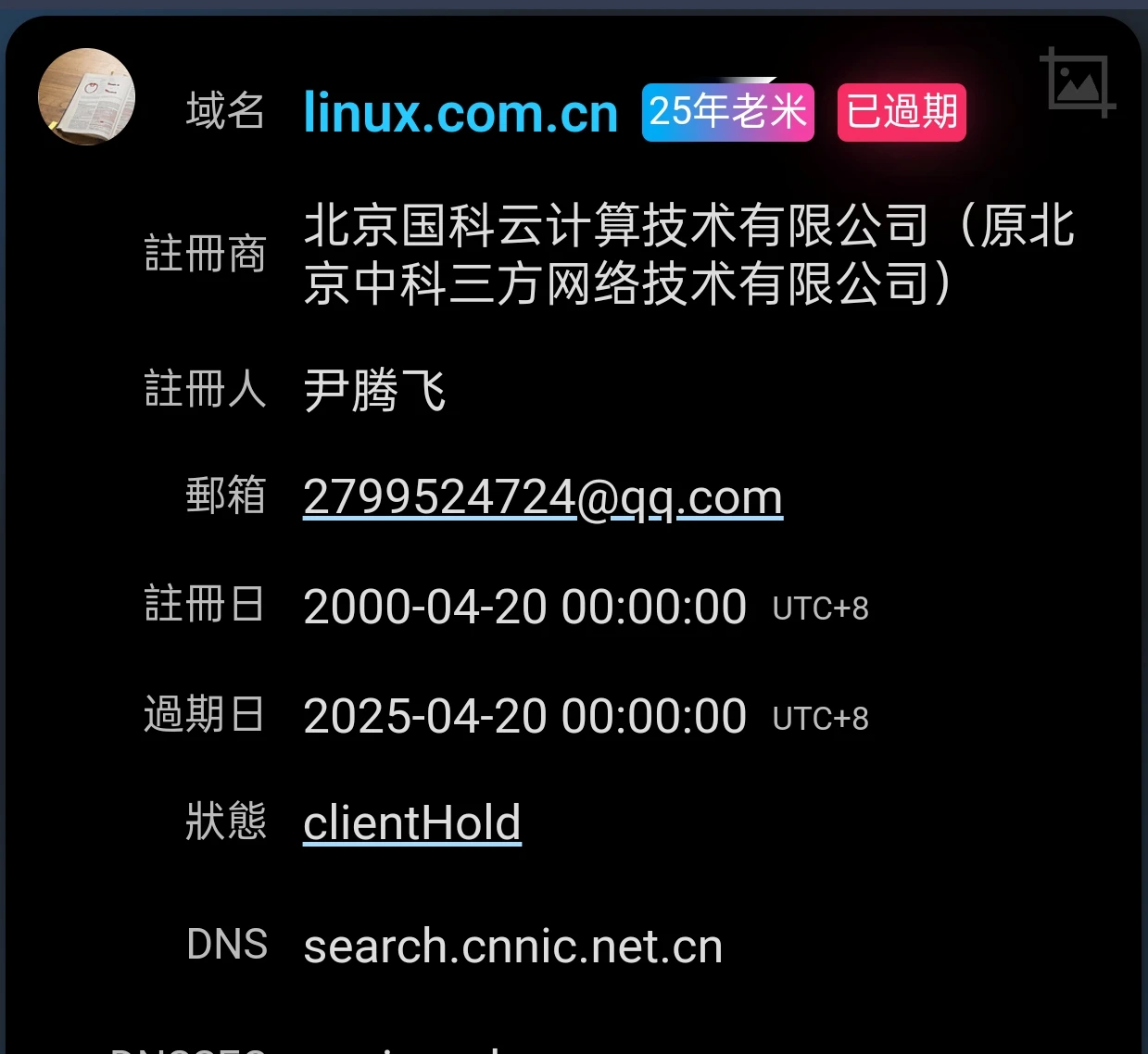The width and height of the screenshot is (1148, 1054).
Task: Tap the save-as-image icon
Action: pos(1077,82)
